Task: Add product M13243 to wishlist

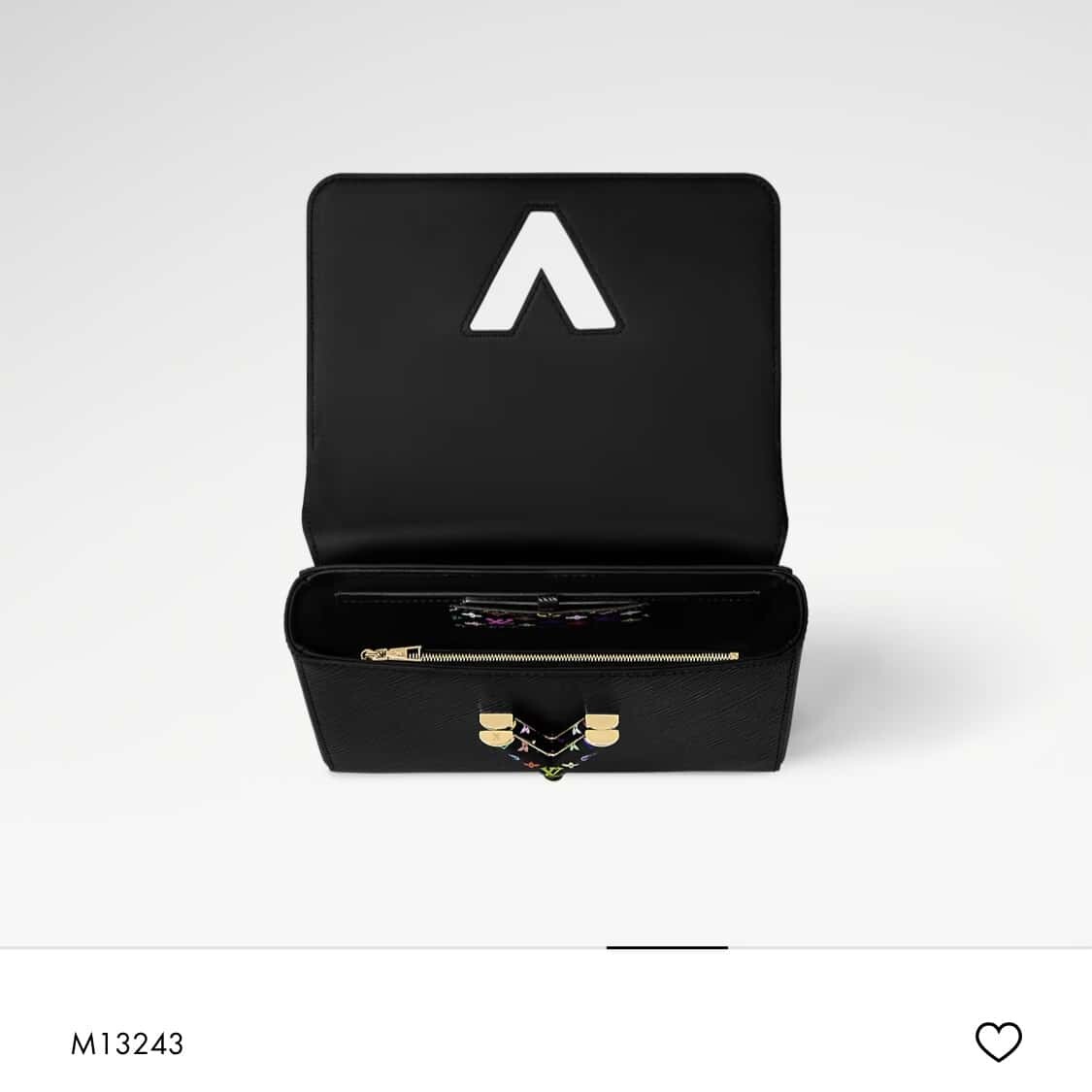Action: (x=998, y=1042)
